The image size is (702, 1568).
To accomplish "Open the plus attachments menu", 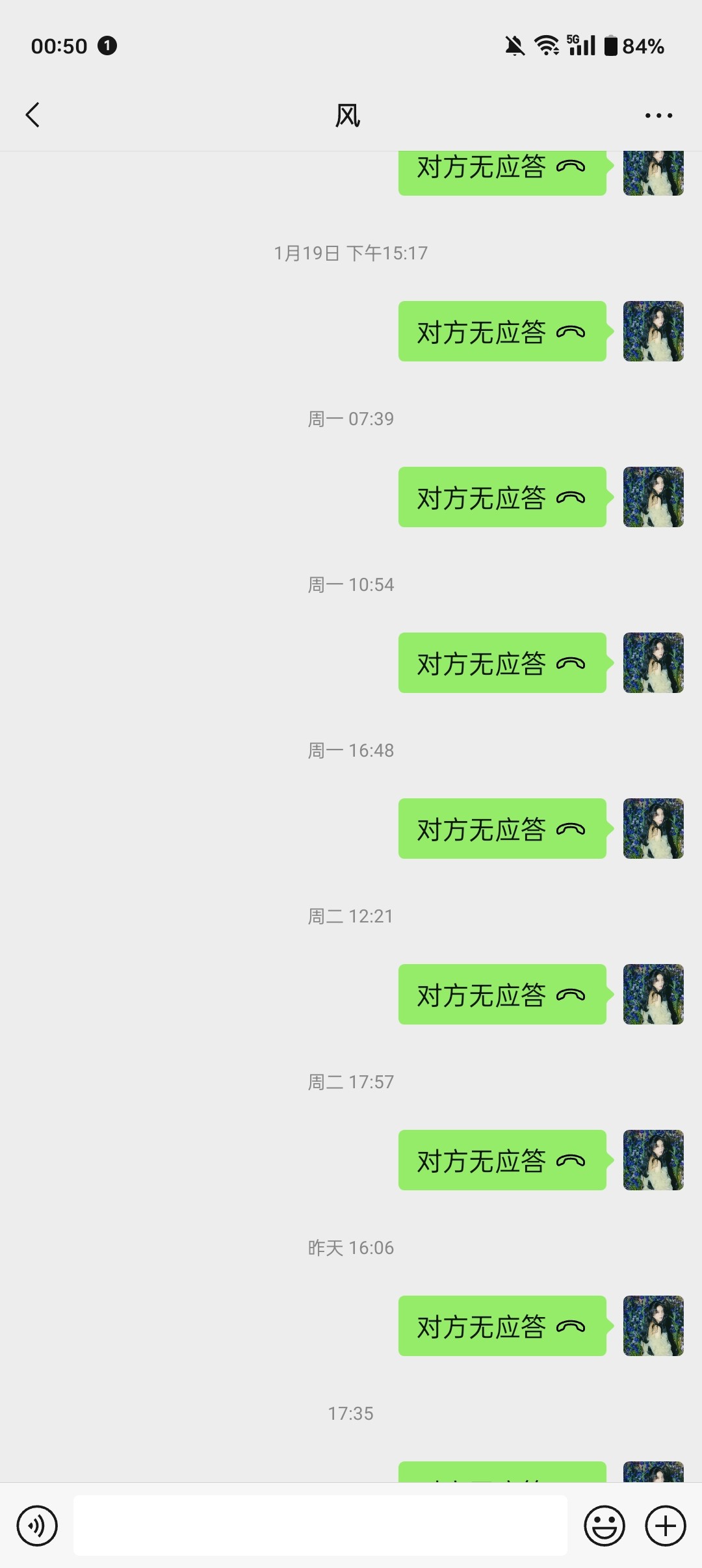I will click(665, 1525).
